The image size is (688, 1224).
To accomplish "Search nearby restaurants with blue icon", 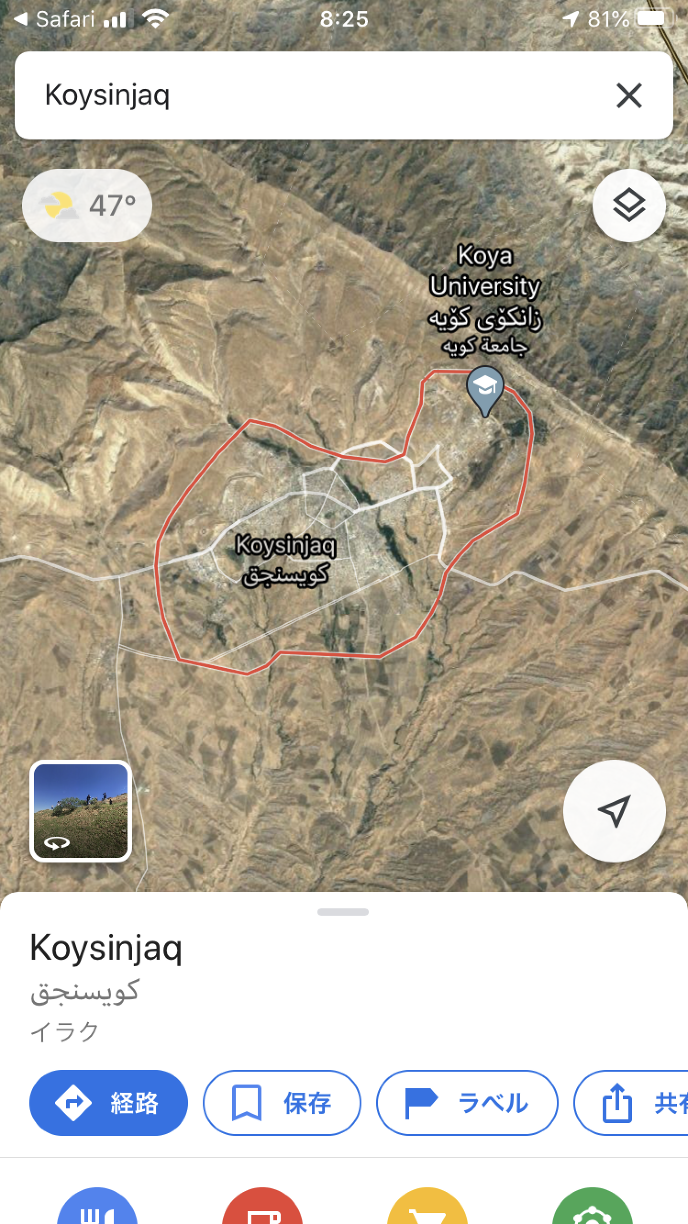I will click(98, 1210).
